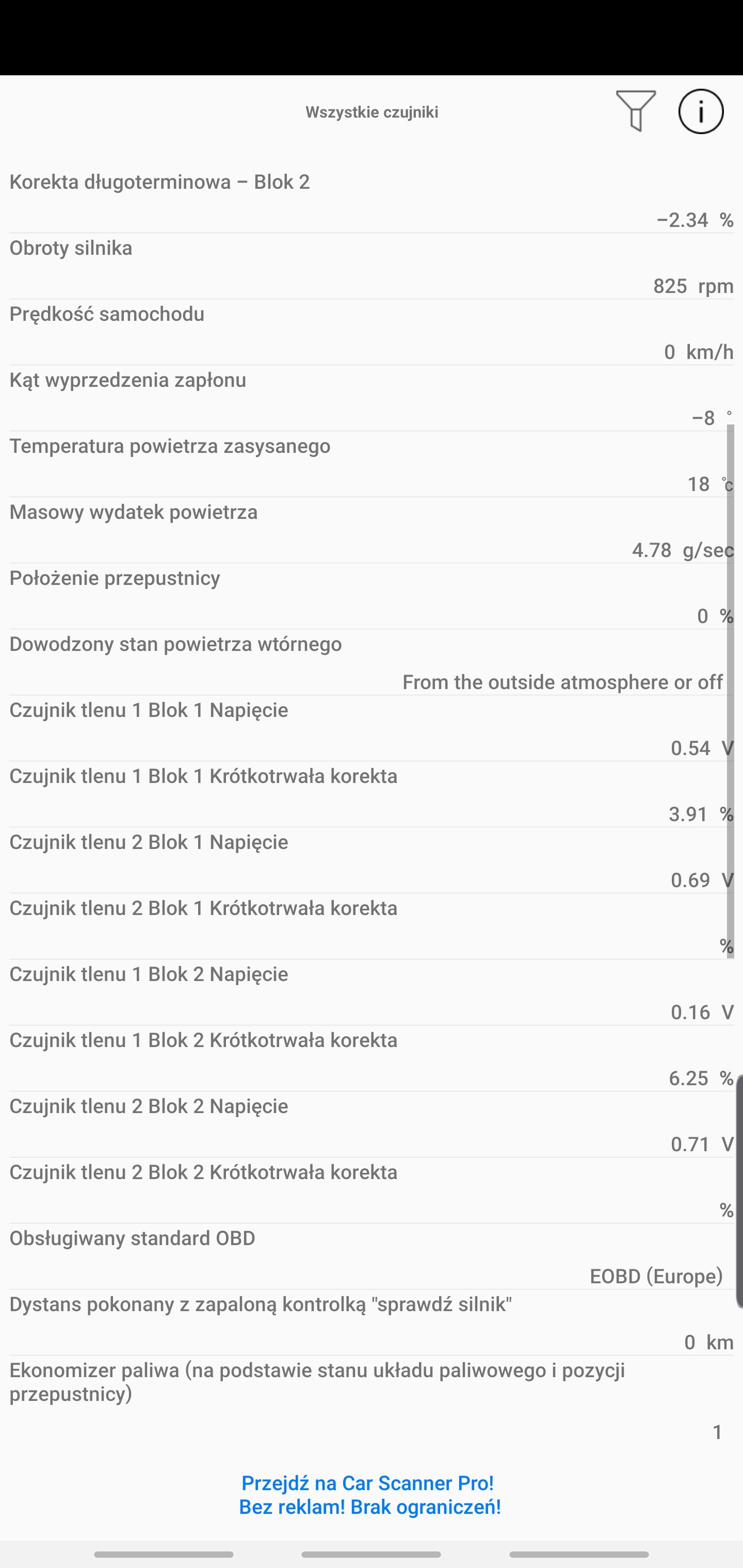
Task: Open the sensor filter
Action: tap(636, 111)
